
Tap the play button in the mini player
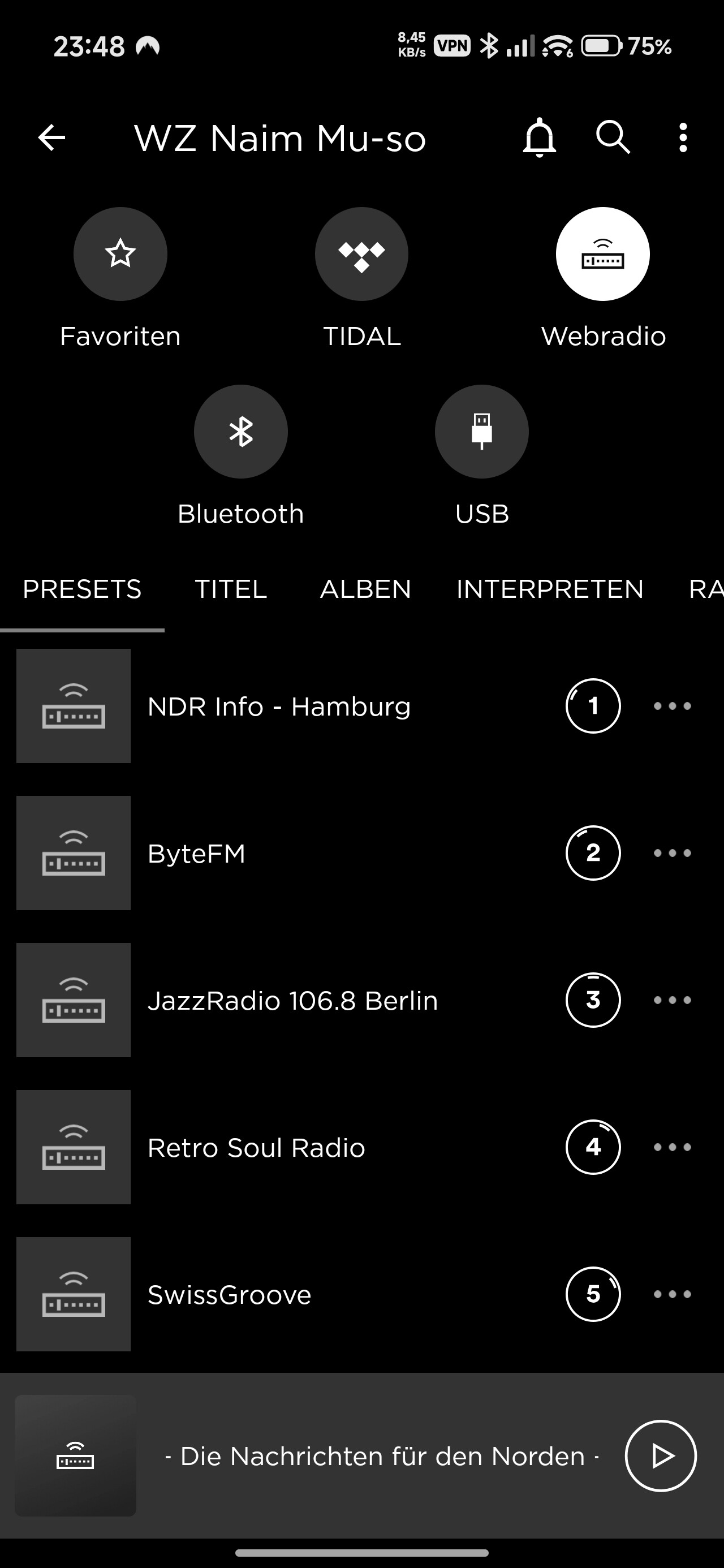tap(661, 1456)
